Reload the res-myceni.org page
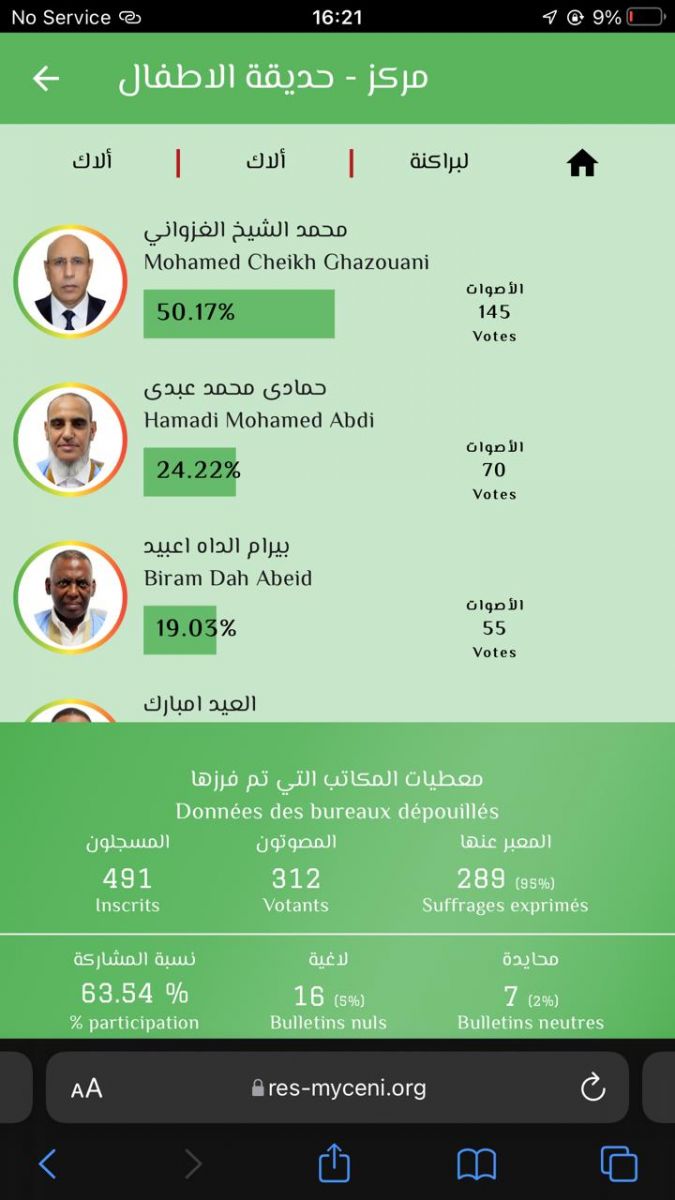This screenshot has height=1200, width=675. [593, 1087]
